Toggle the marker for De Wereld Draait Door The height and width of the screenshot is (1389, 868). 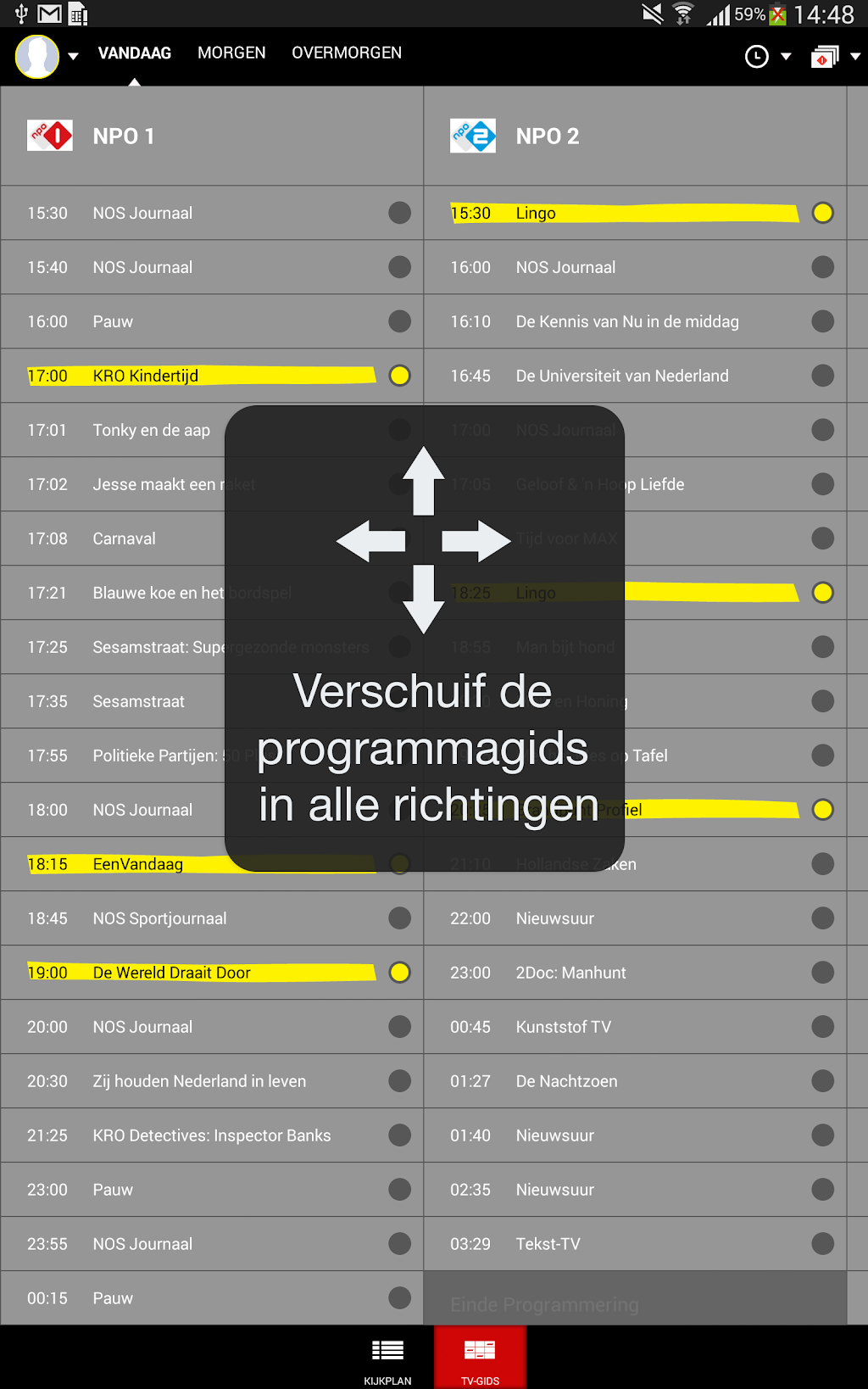coord(399,973)
